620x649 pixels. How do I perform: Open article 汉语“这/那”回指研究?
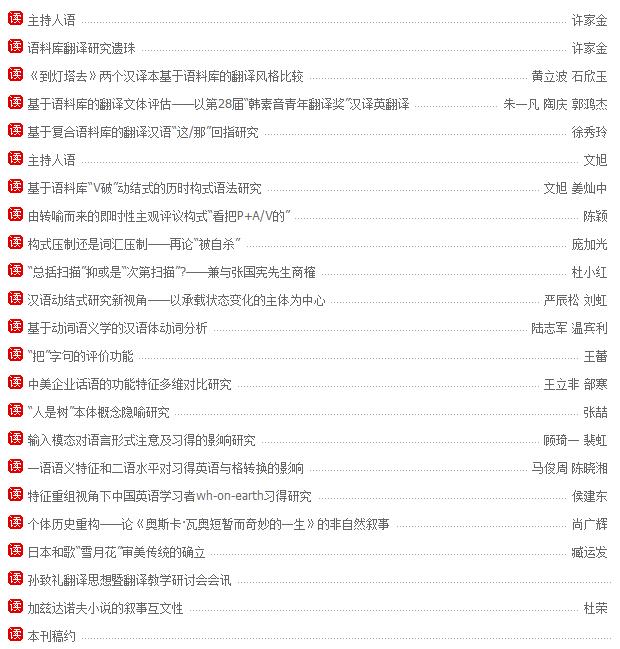[142, 132]
